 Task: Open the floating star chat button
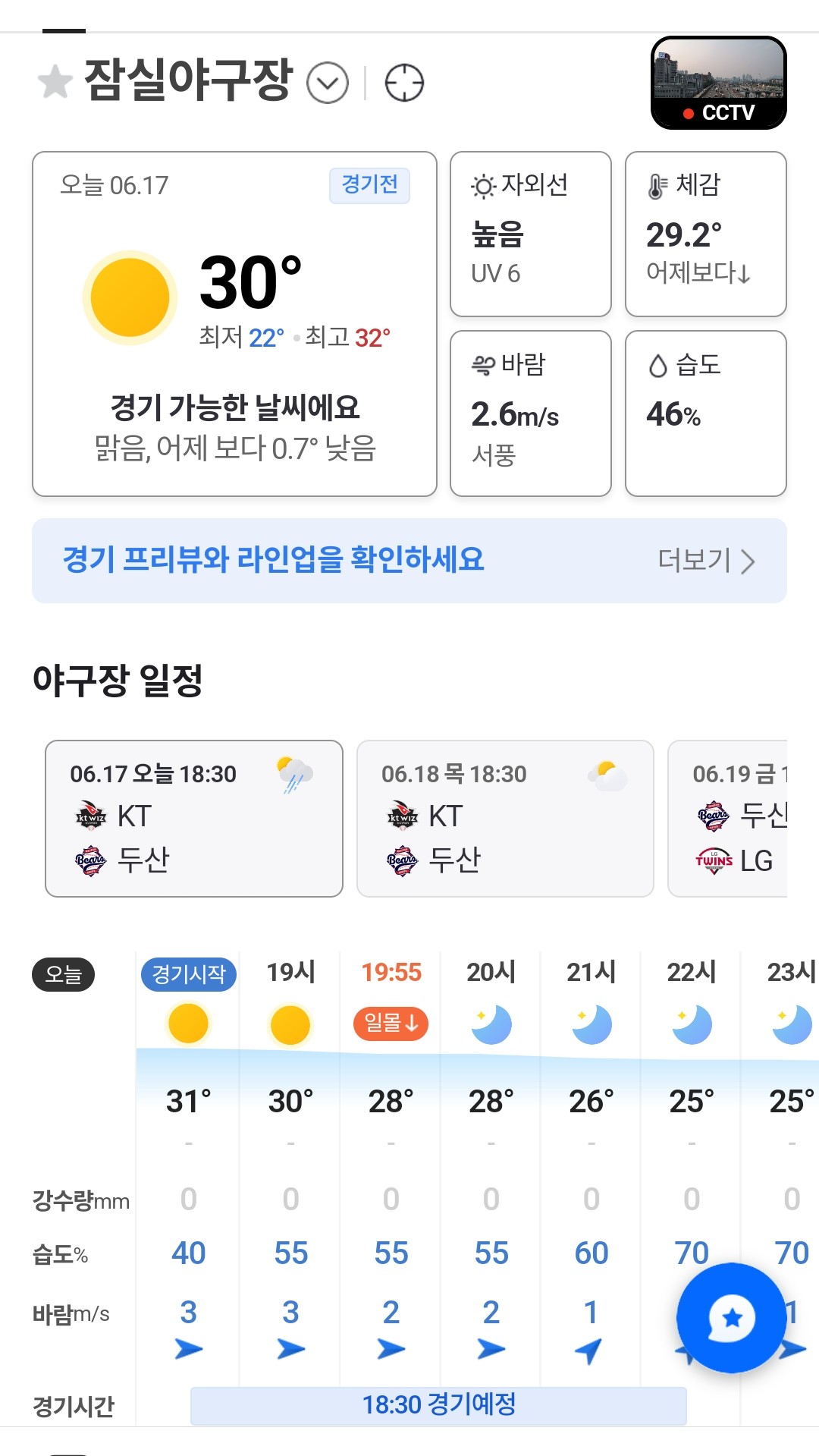point(731,1318)
